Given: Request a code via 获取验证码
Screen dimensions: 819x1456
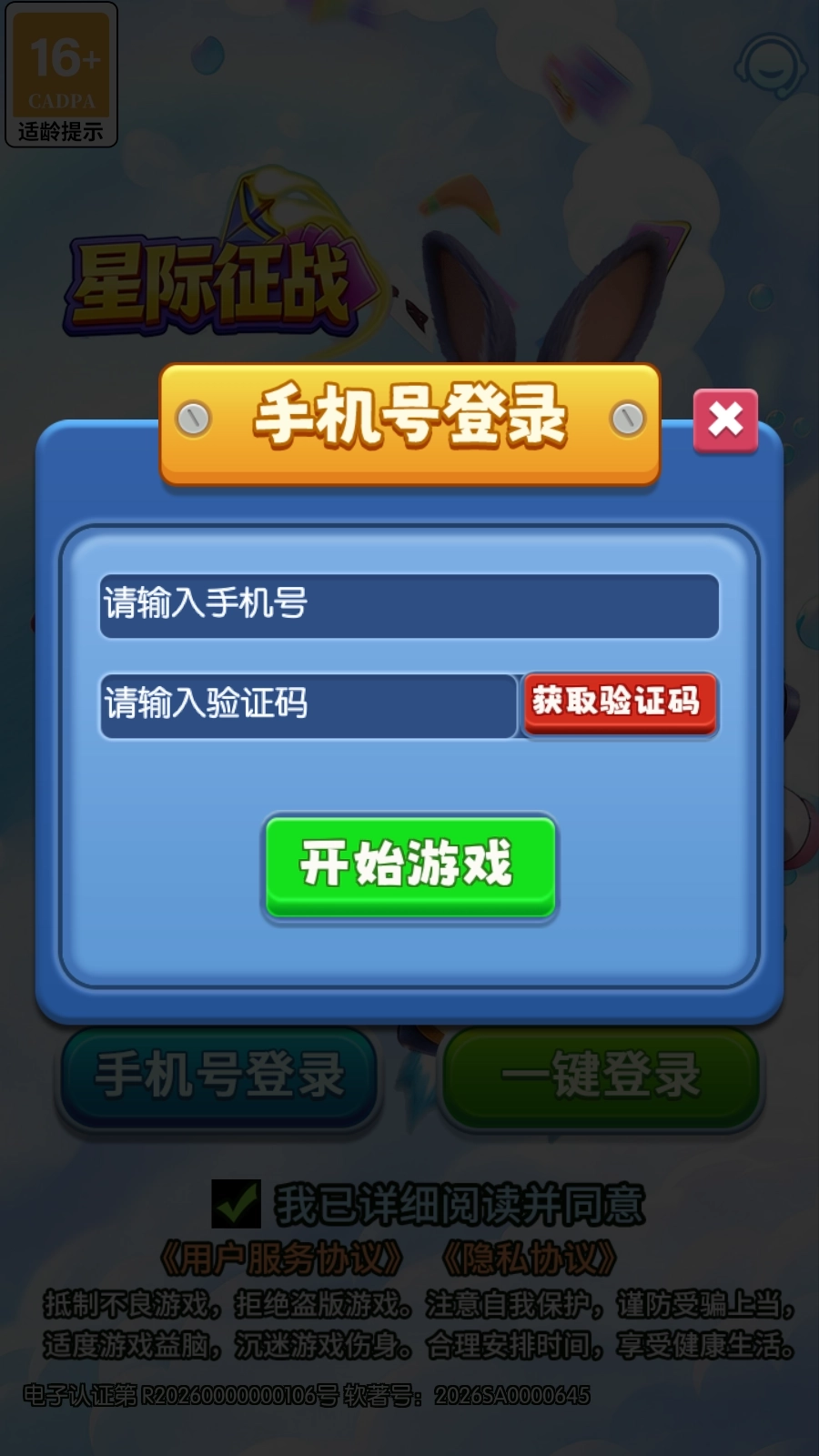Looking at the screenshot, I should [x=619, y=703].
